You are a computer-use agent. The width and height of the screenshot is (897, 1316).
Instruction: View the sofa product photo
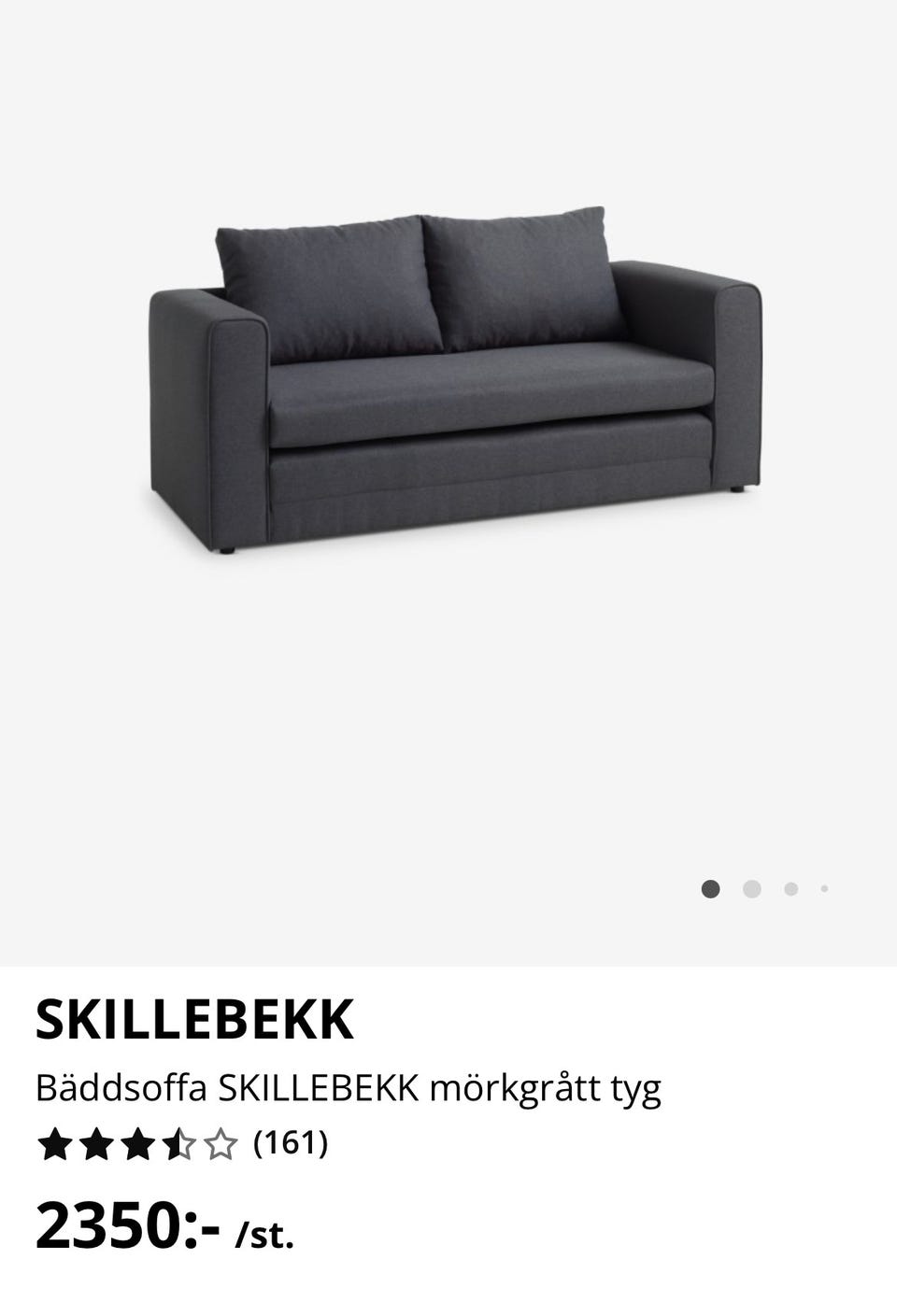448,374
